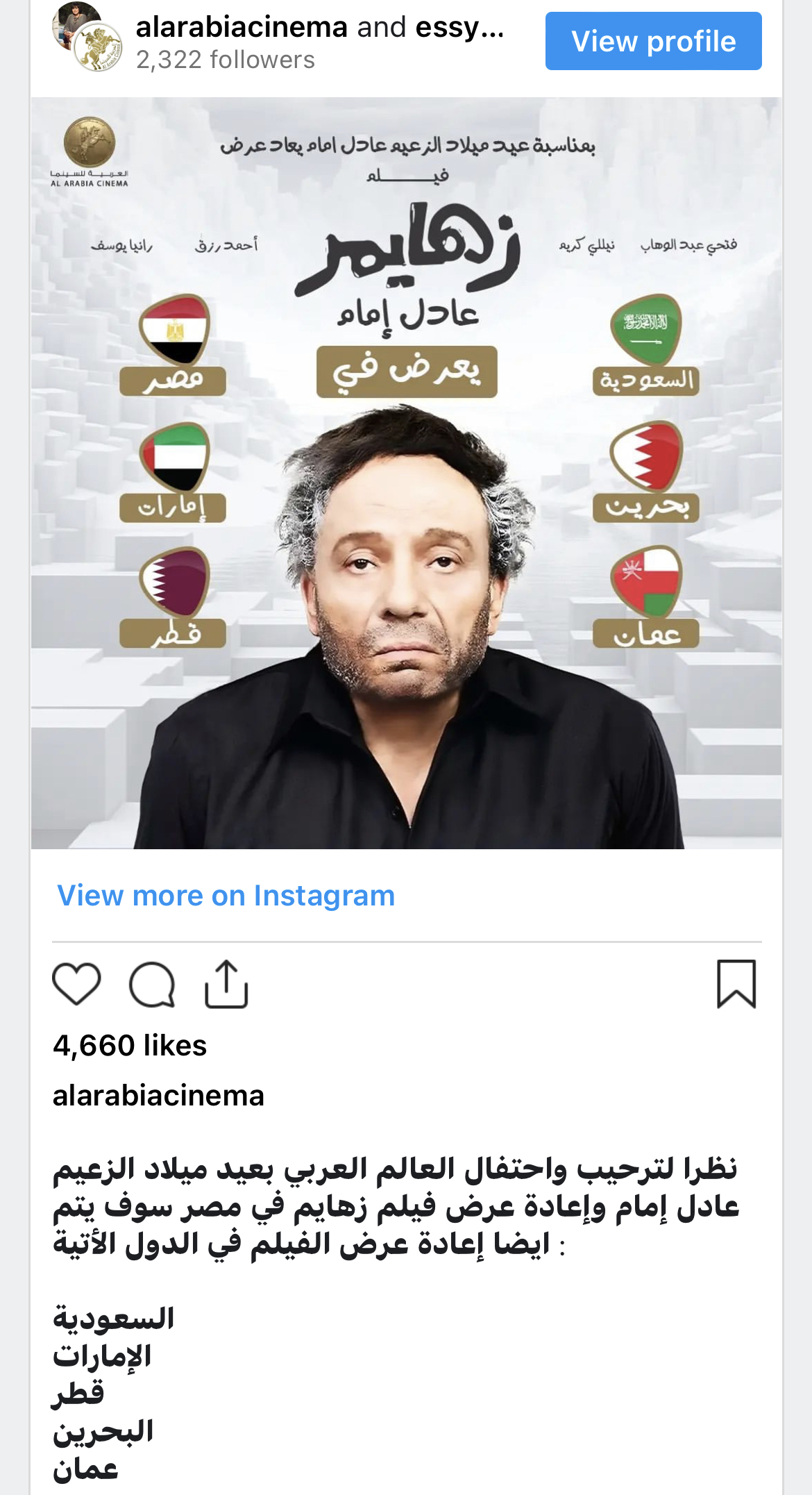Open the Zahaymar film poster image

point(406,472)
